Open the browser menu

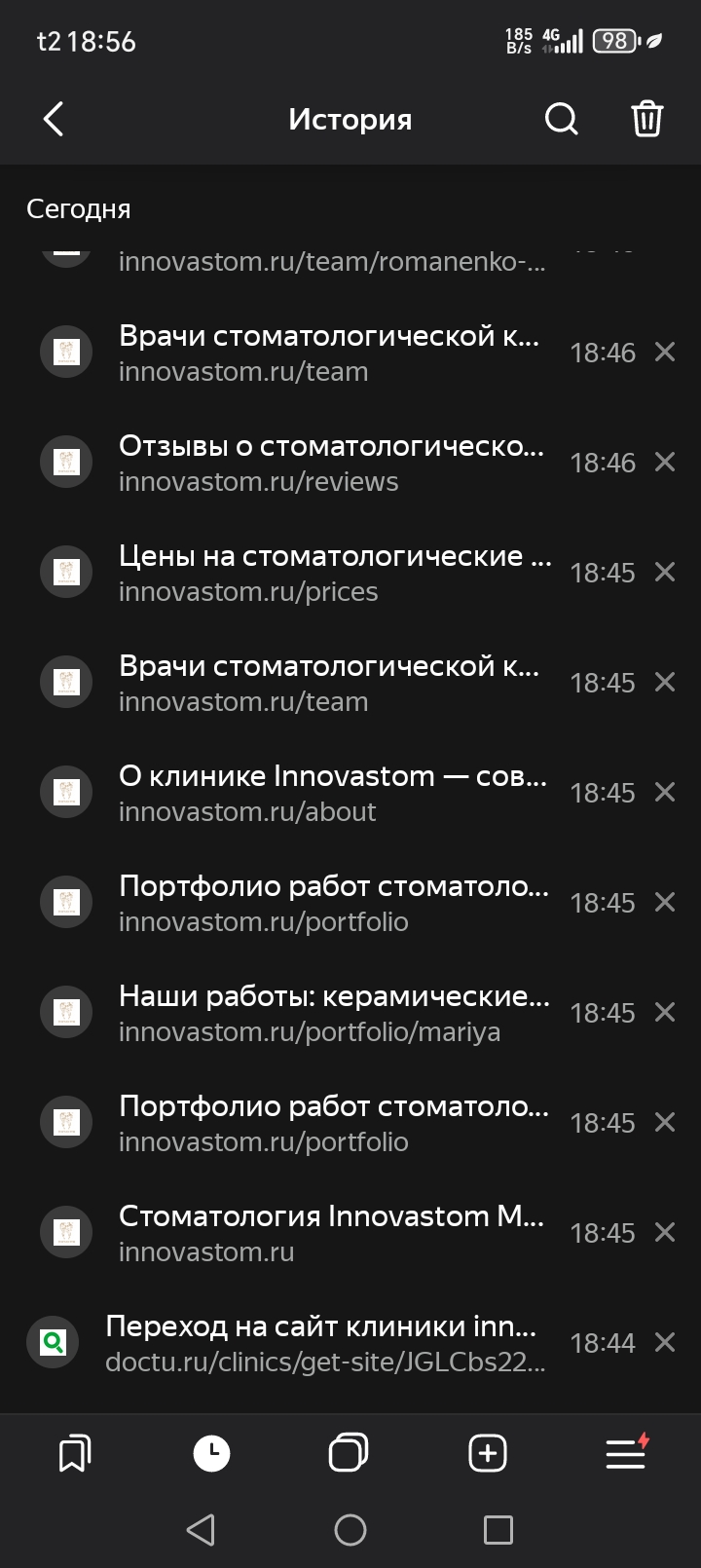pyautogui.click(x=626, y=1454)
